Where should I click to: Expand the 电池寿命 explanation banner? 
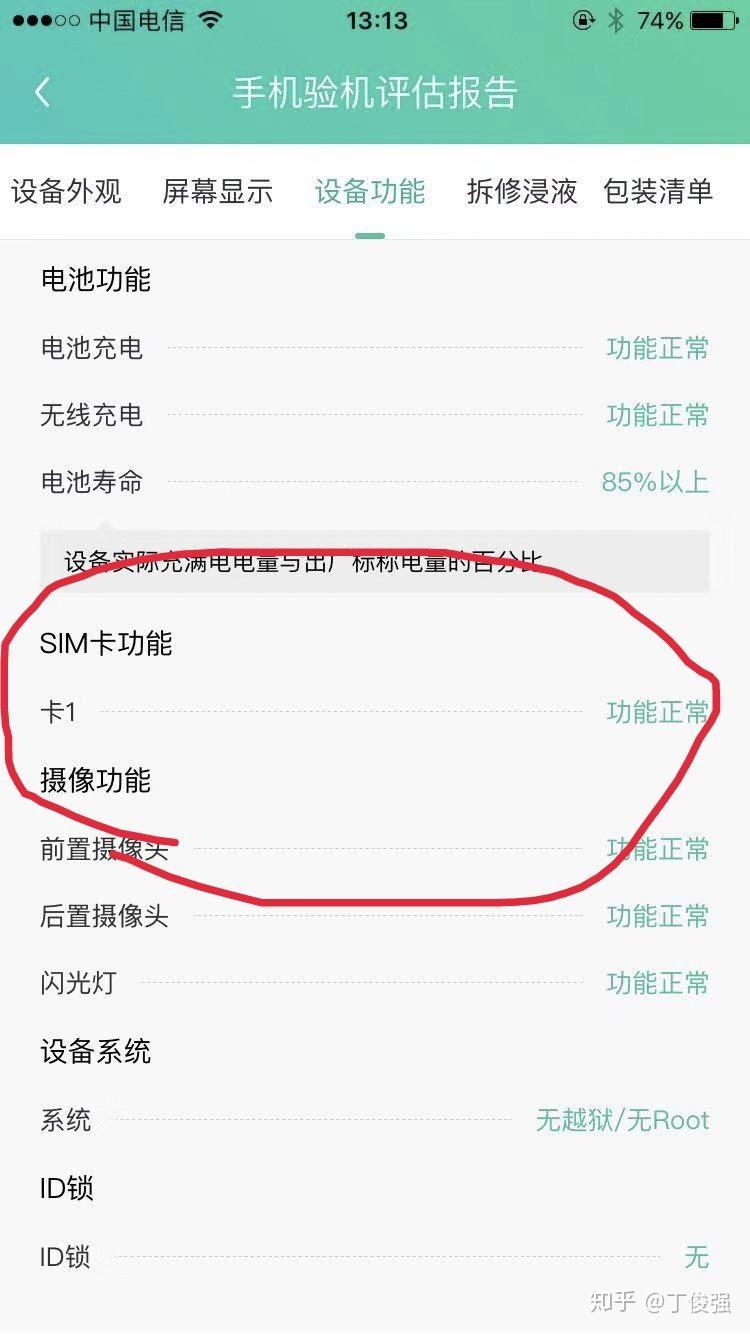pyautogui.click(x=375, y=559)
